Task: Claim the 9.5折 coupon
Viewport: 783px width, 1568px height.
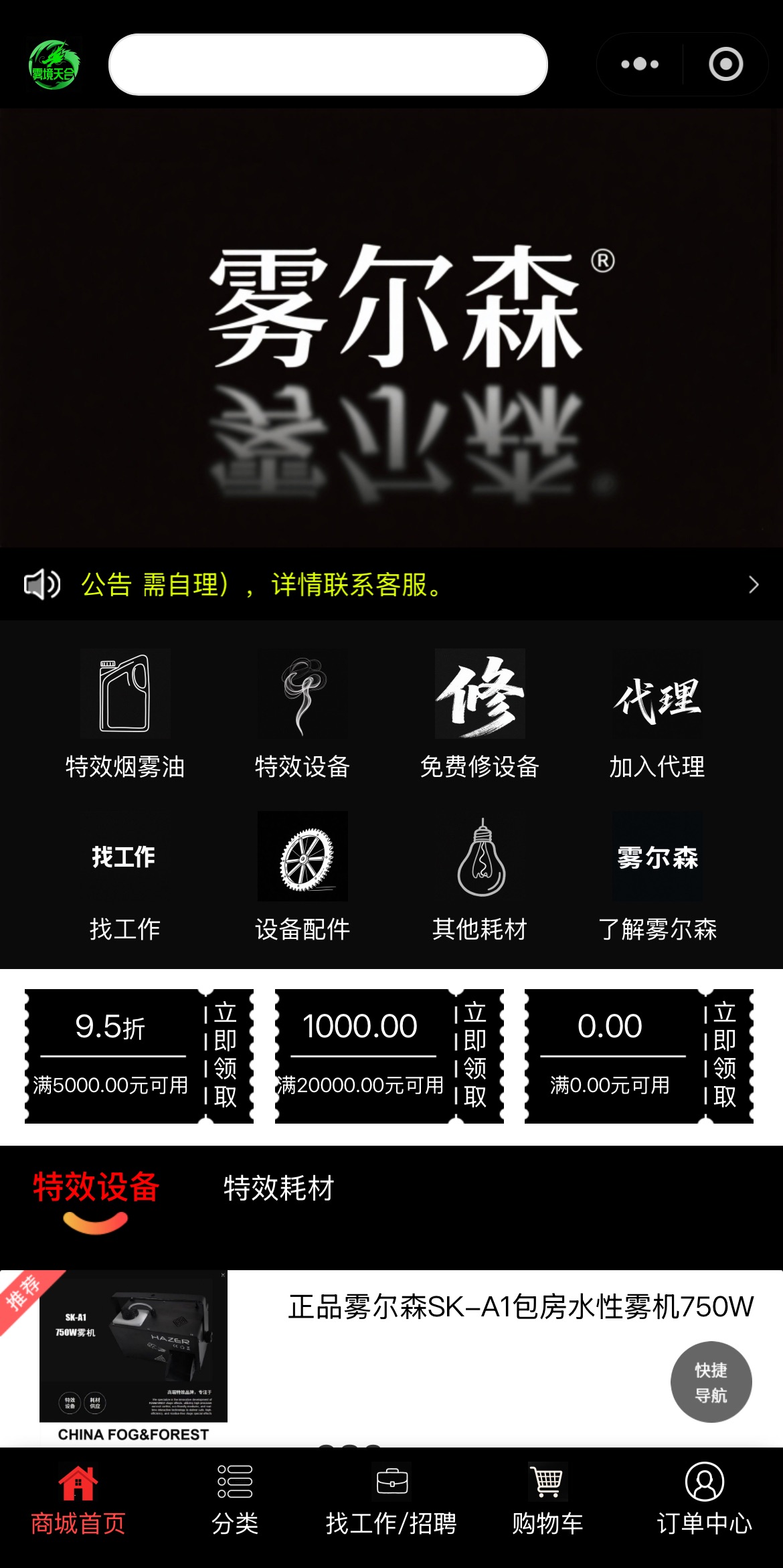Action: pos(226,1055)
